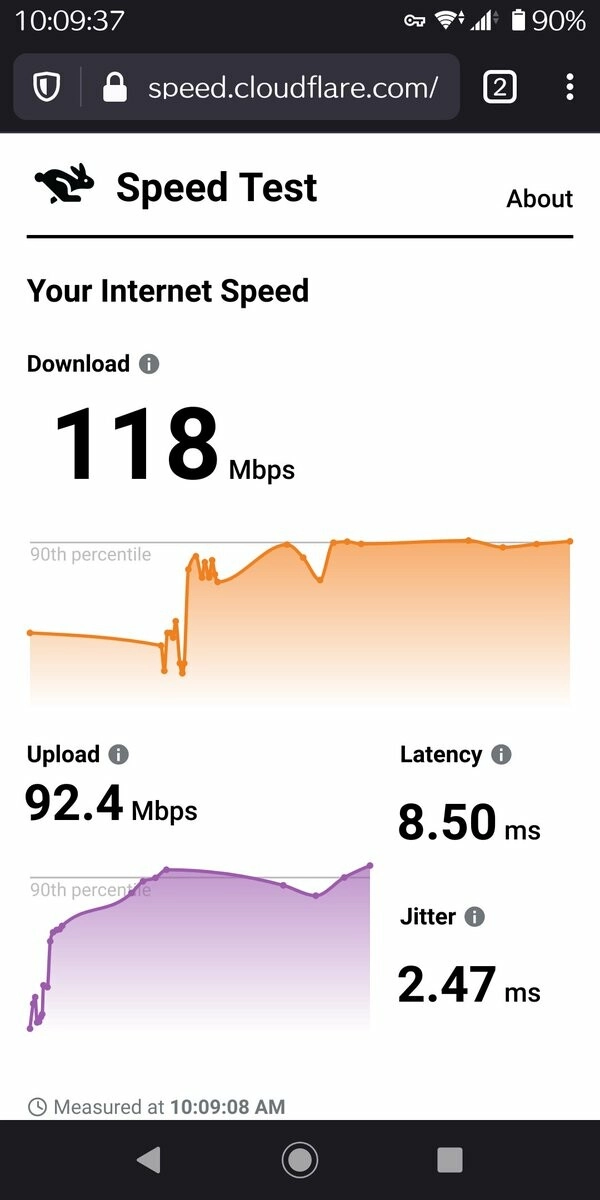Viewport: 600px width, 1200px height.
Task: Open the About link
Action: 539,199
